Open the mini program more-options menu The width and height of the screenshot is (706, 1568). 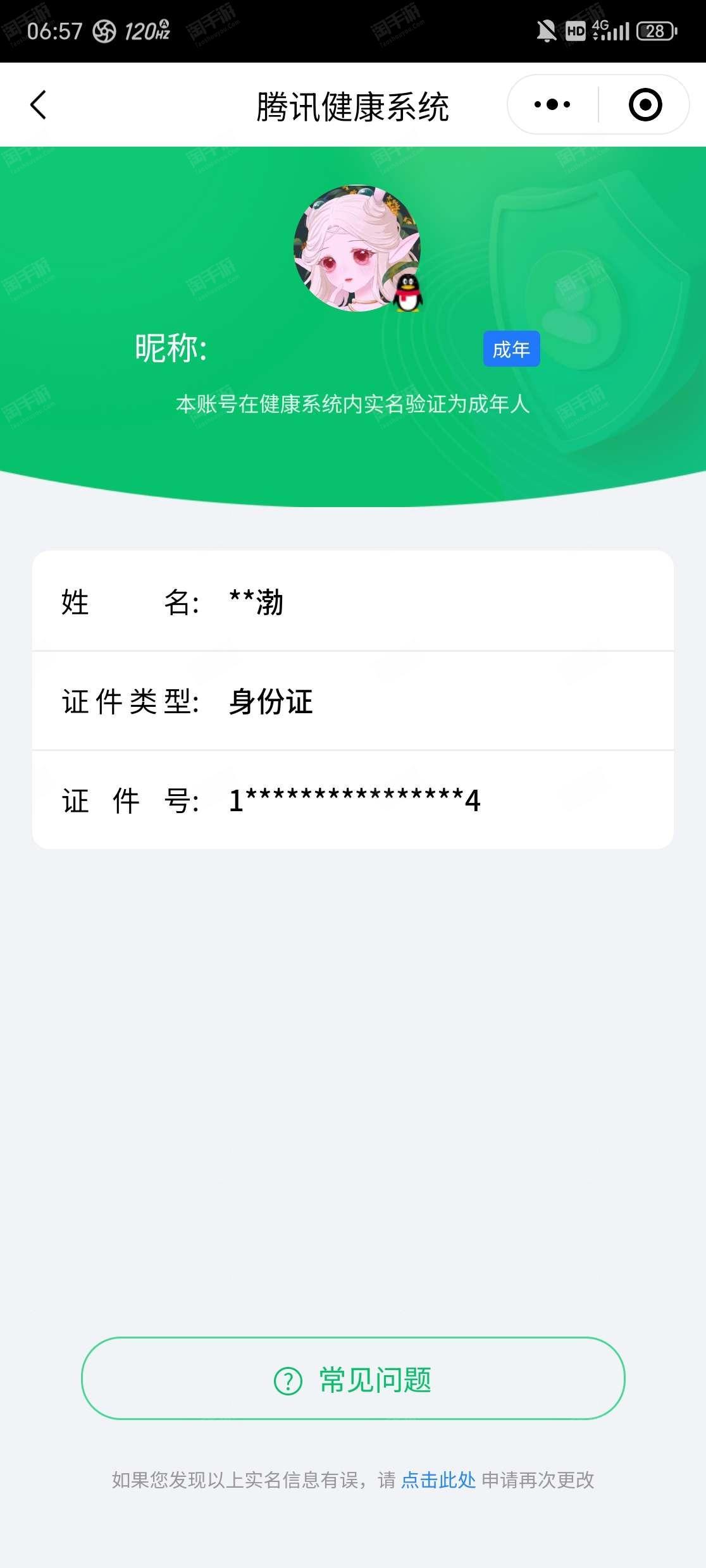[x=552, y=105]
